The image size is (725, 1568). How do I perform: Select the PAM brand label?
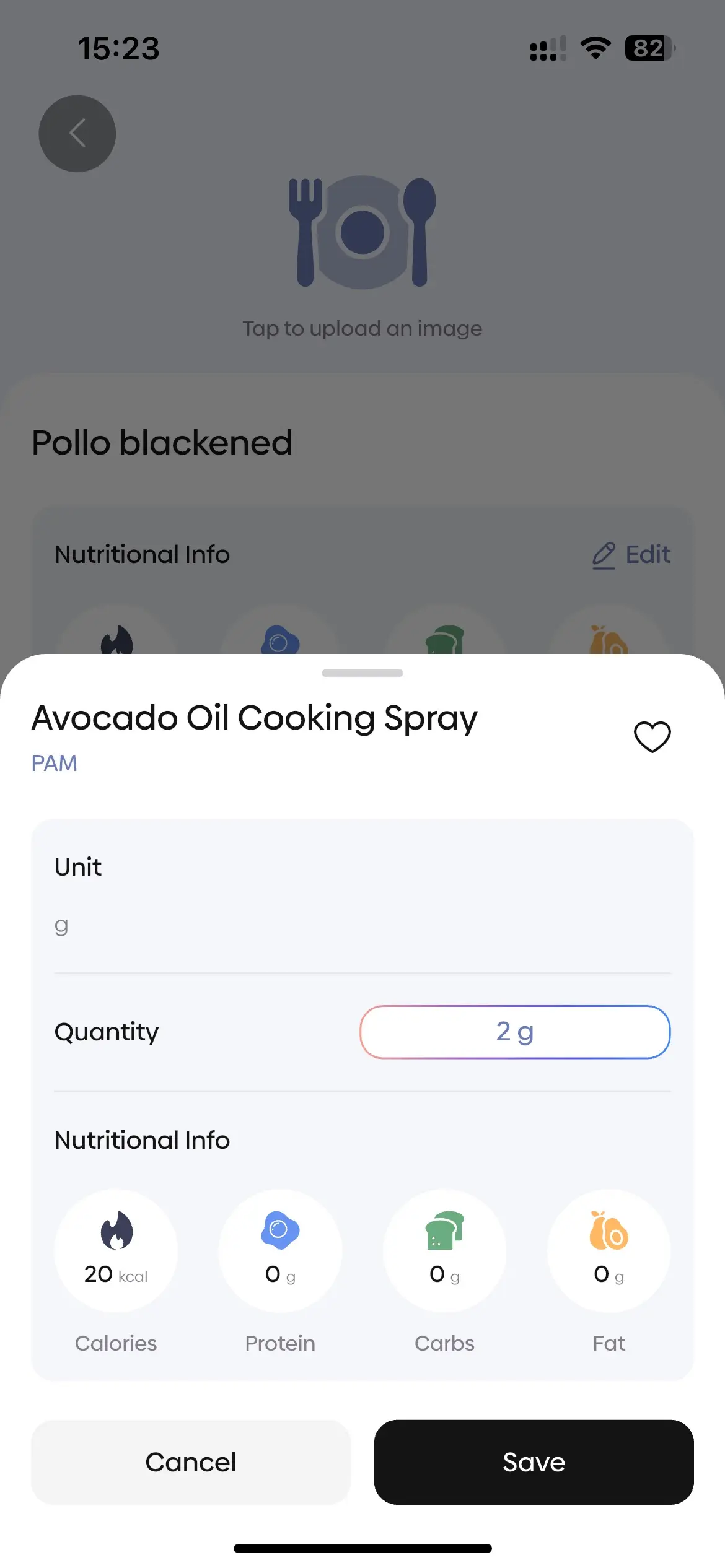point(54,762)
